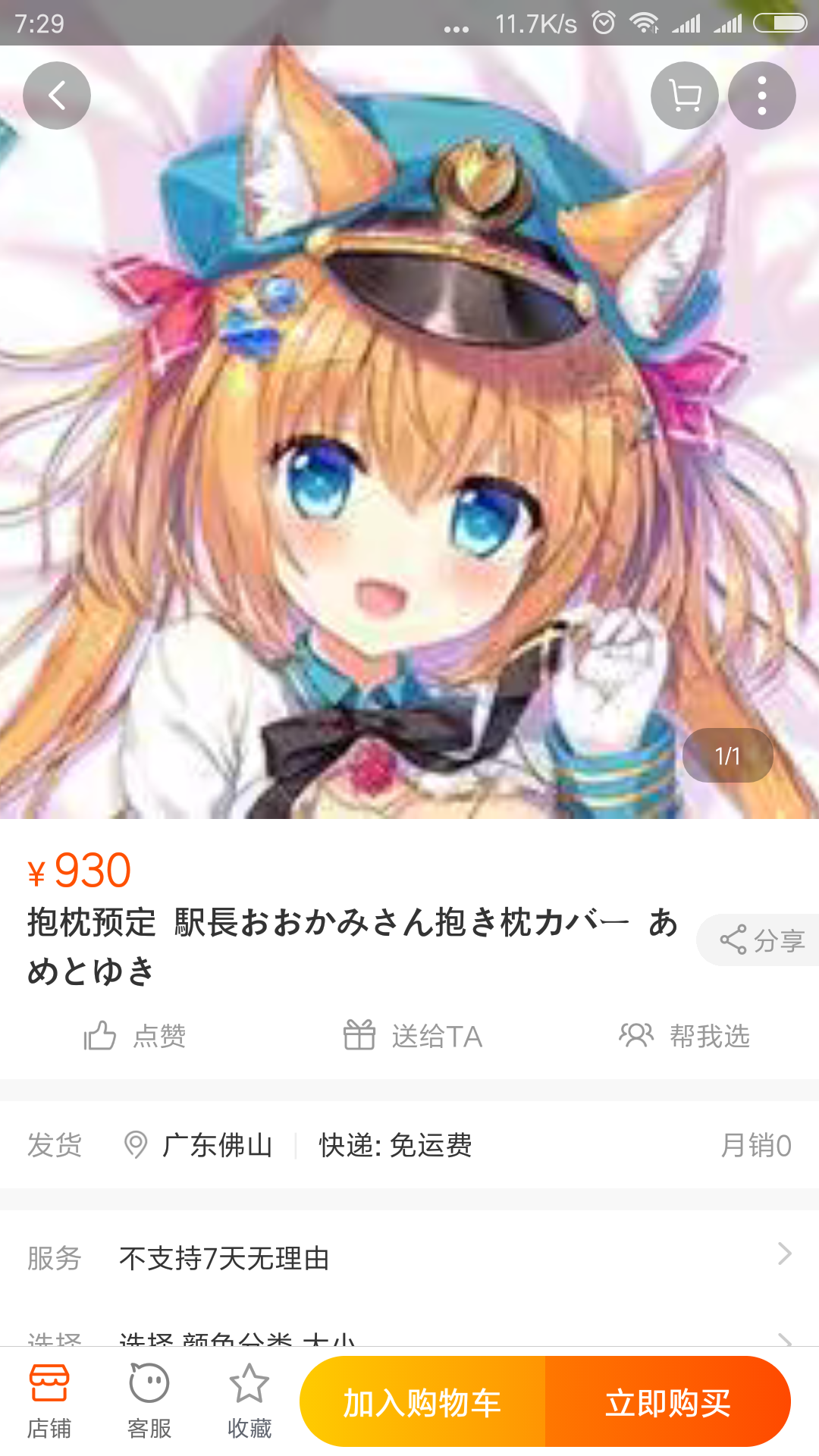Visit the seller's 店铺

point(49,1401)
